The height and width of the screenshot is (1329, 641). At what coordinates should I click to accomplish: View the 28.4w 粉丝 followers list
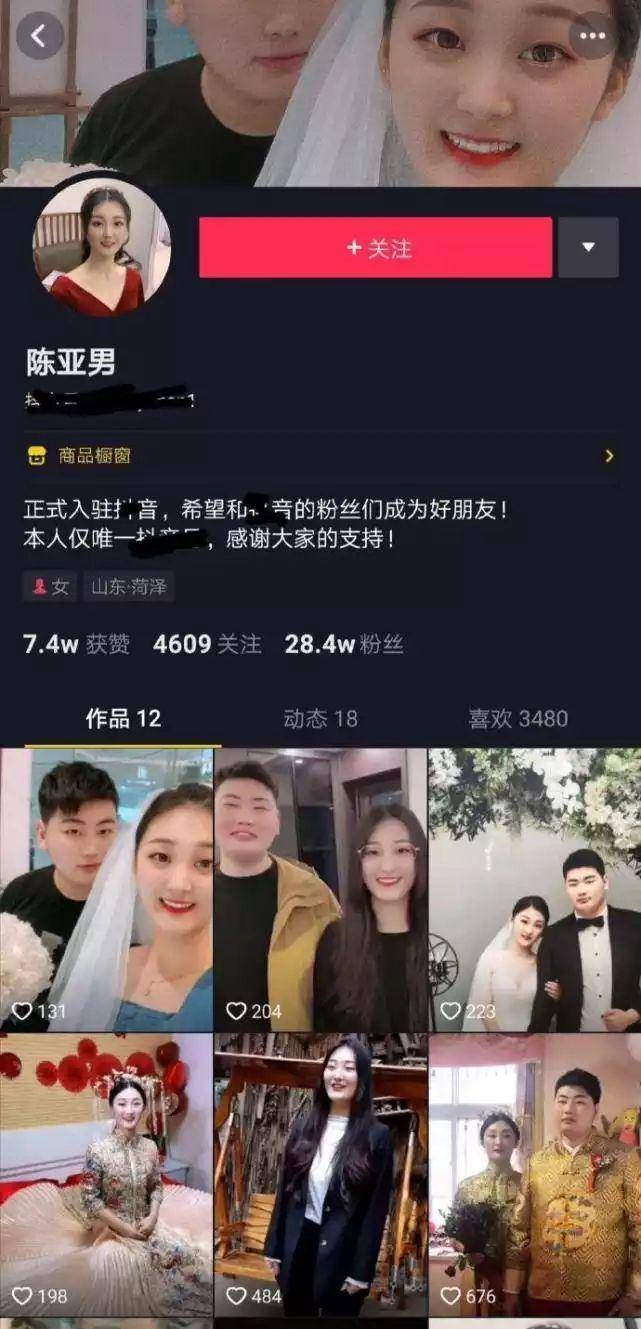click(x=344, y=645)
